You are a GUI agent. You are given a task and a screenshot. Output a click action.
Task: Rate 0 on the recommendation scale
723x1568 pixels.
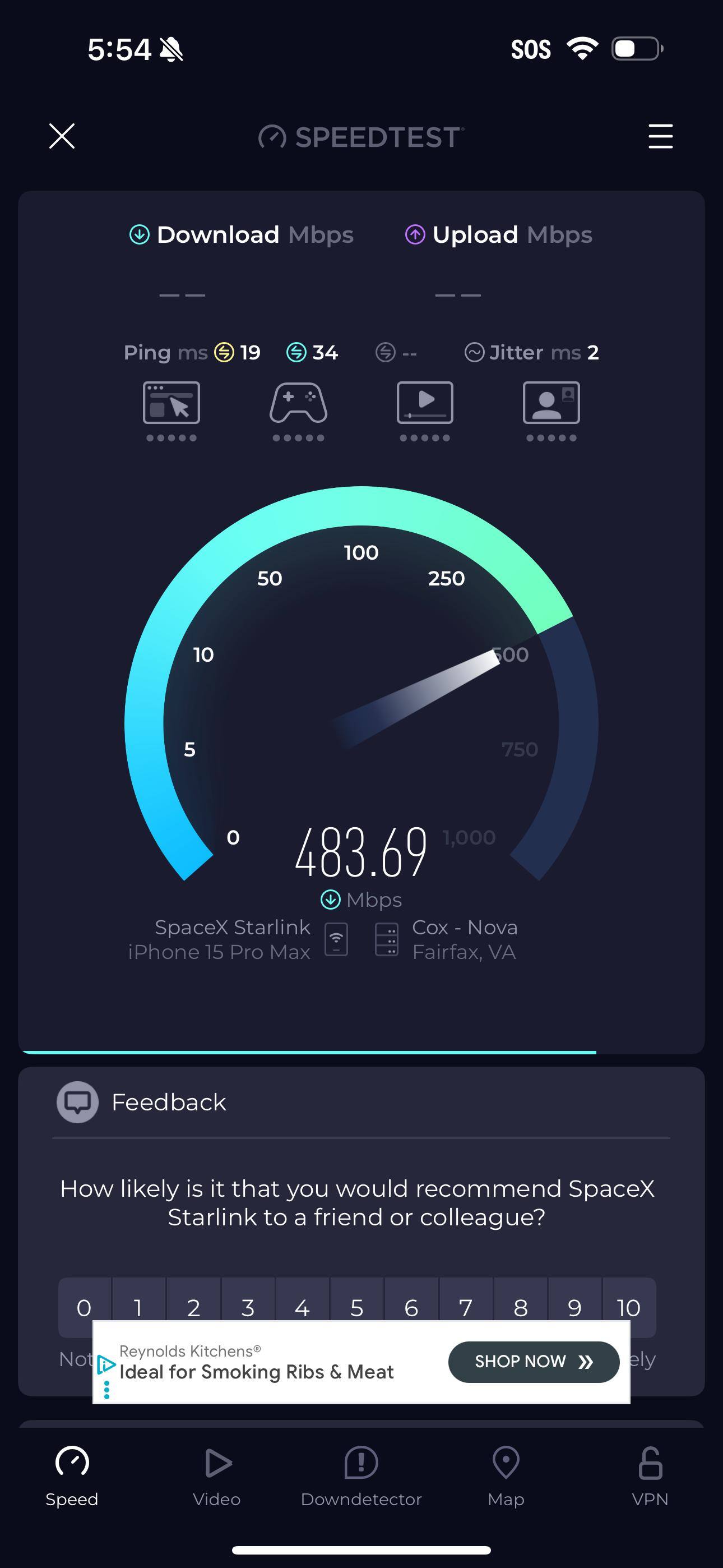click(84, 1307)
